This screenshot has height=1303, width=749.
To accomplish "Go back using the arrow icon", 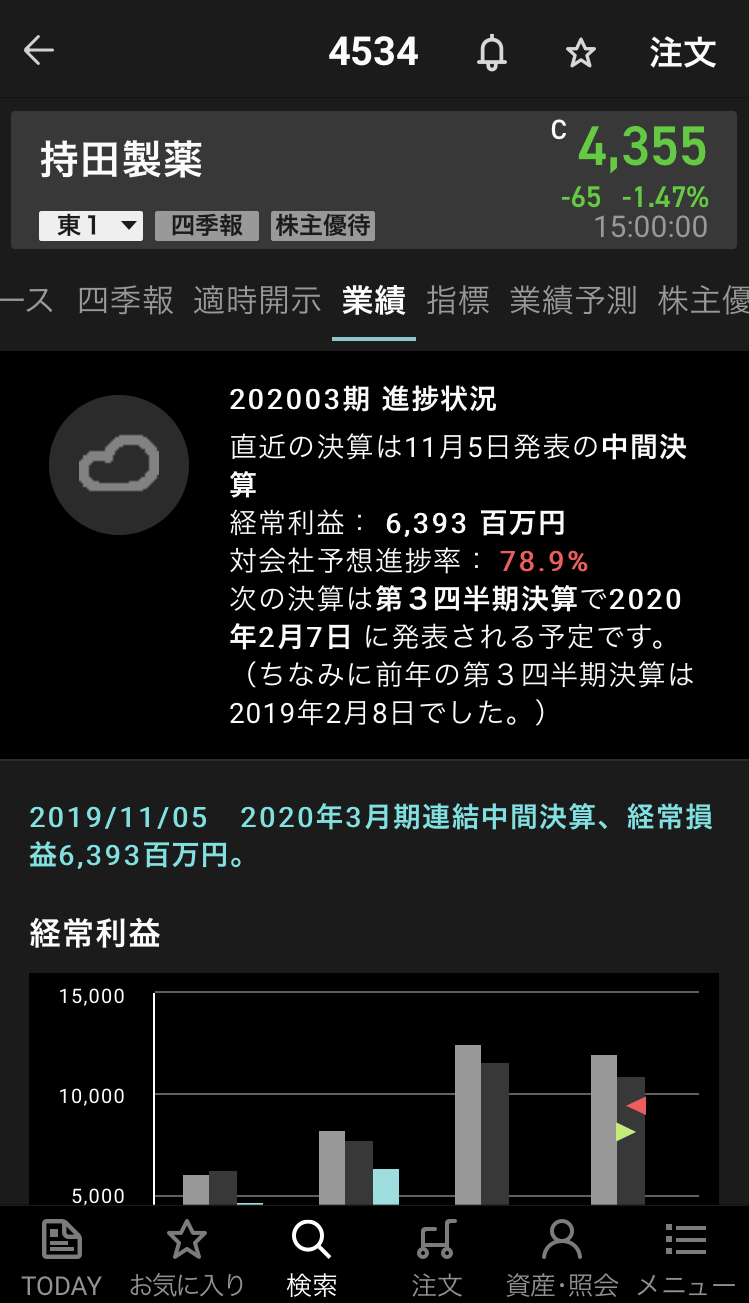I will tap(39, 52).
